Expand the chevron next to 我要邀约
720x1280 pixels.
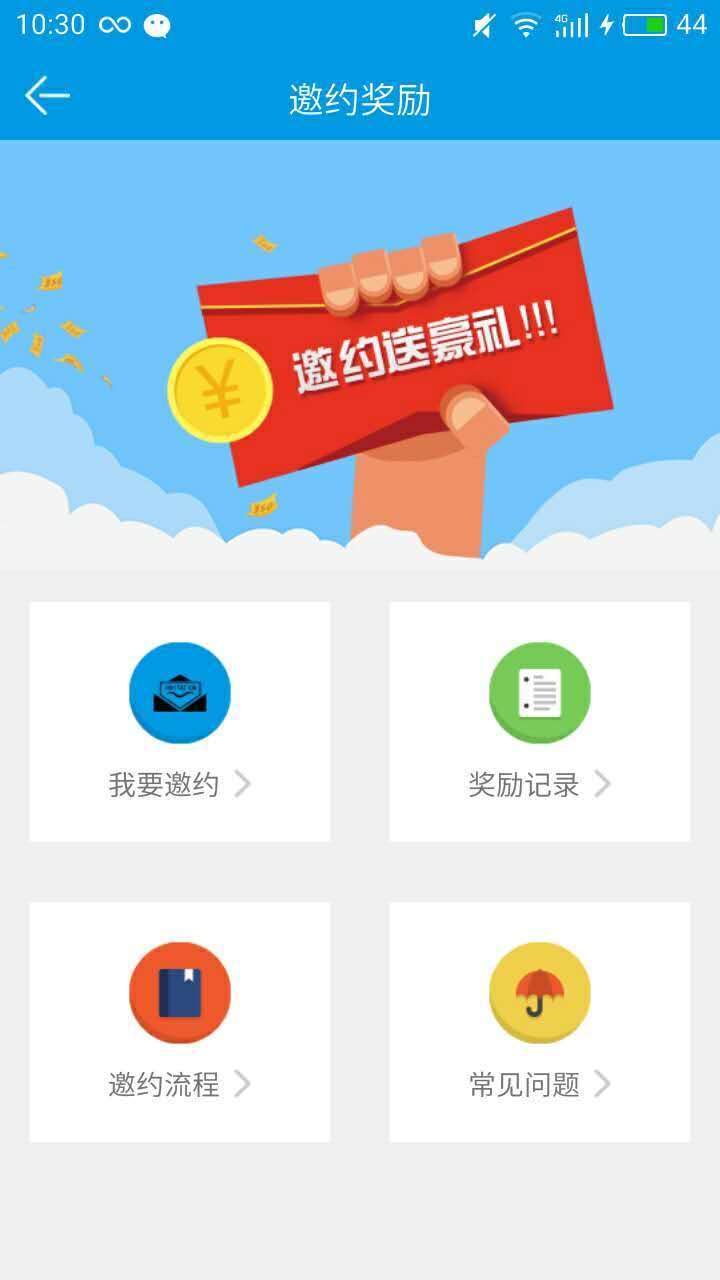243,786
